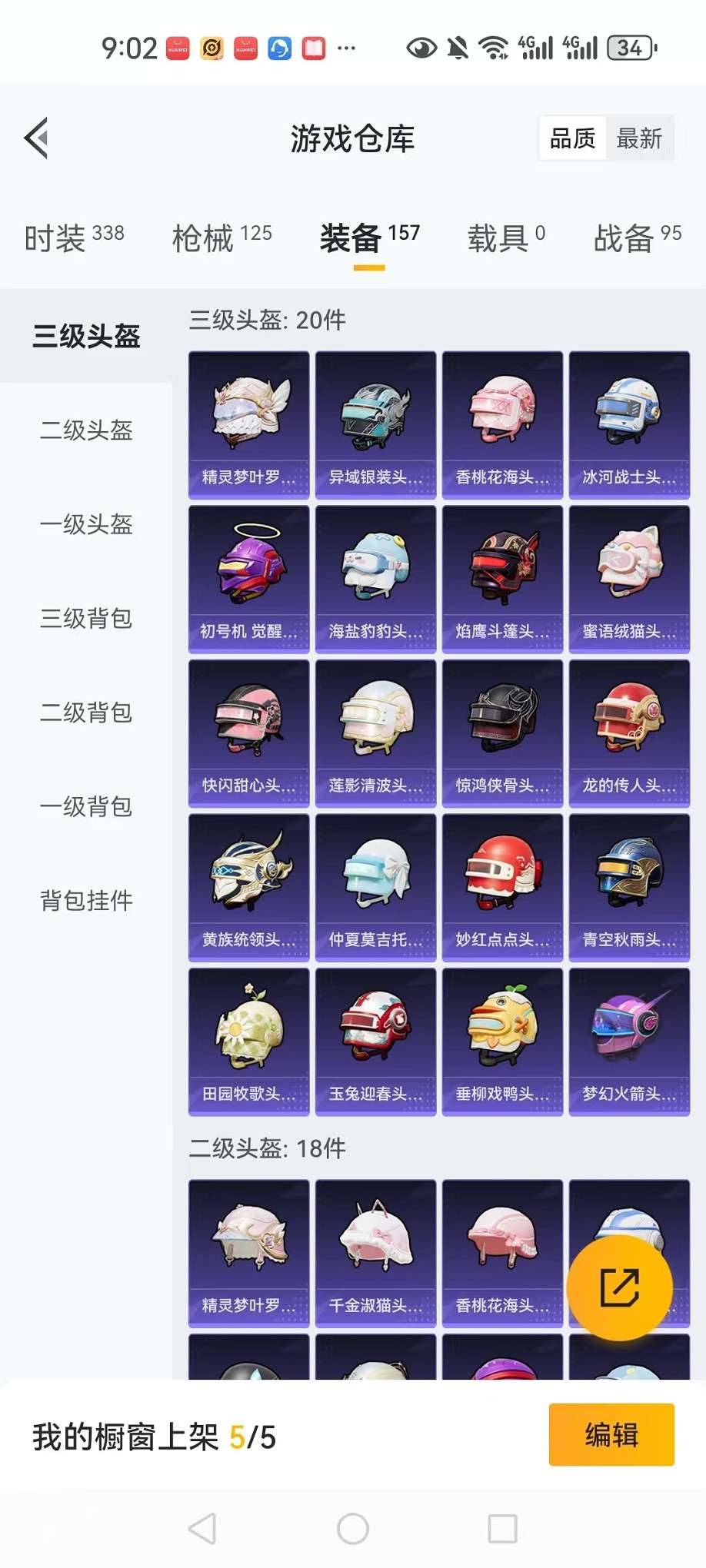Tap the system home button
The height and width of the screenshot is (1568, 706).
(x=353, y=1529)
